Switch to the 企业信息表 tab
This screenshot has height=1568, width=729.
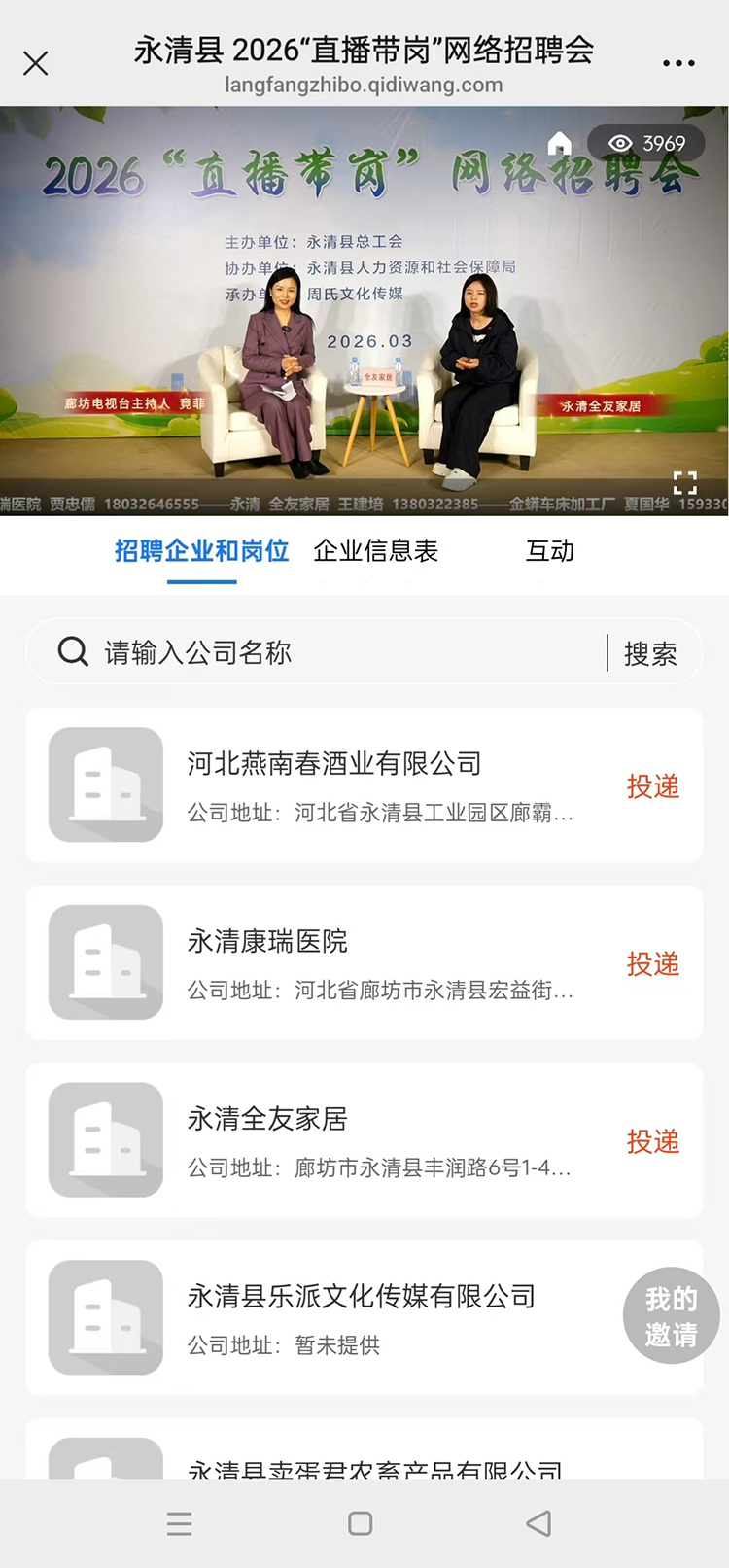[376, 551]
